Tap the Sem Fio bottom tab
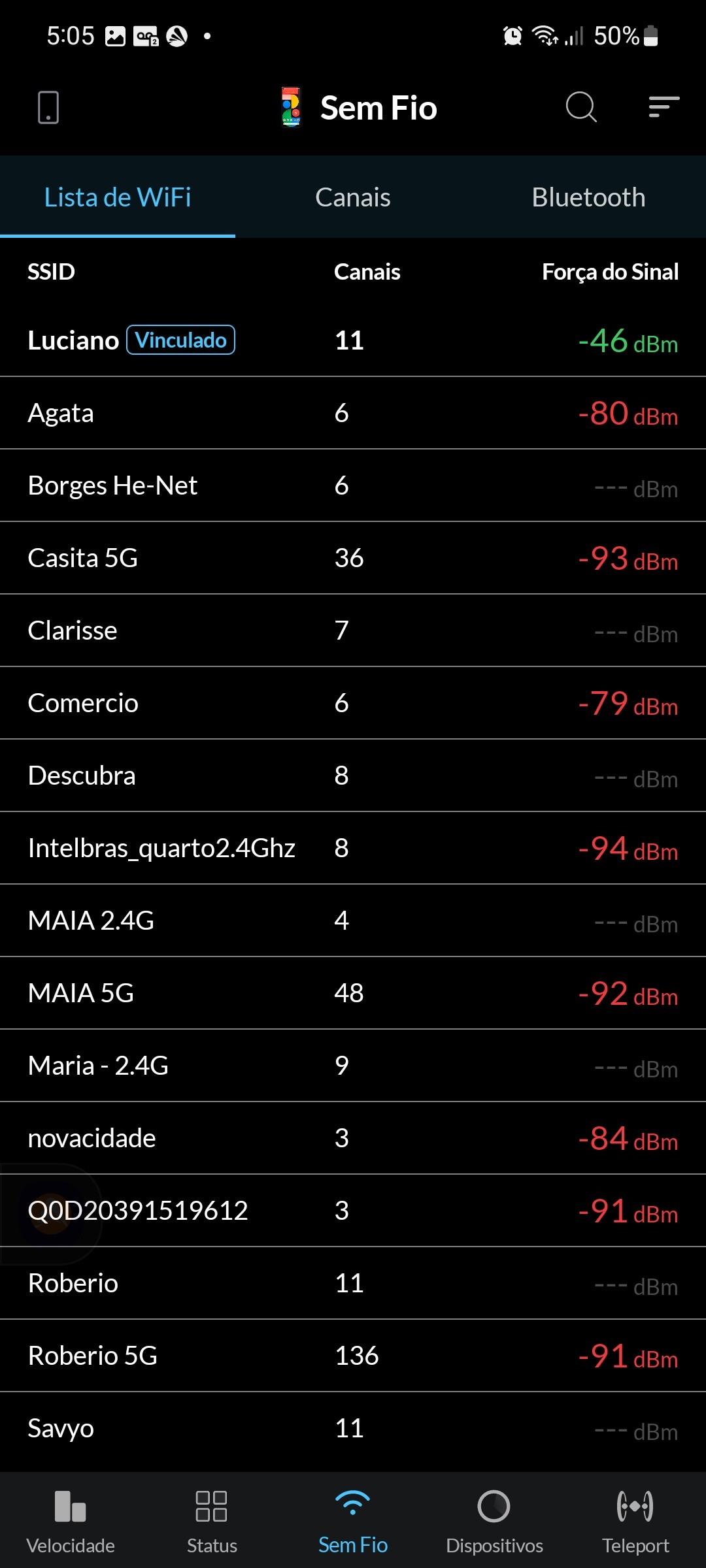This screenshot has height=1568, width=706. tap(353, 1520)
